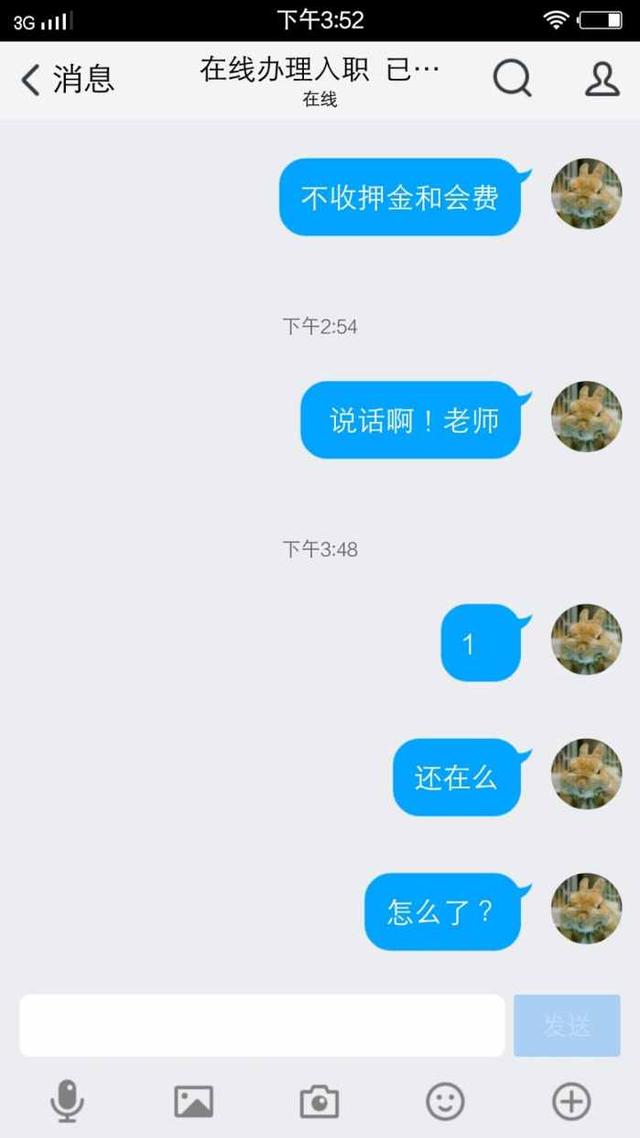Tap the message input field
This screenshot has width=640, height=1138.
[x=262, y=1025]
